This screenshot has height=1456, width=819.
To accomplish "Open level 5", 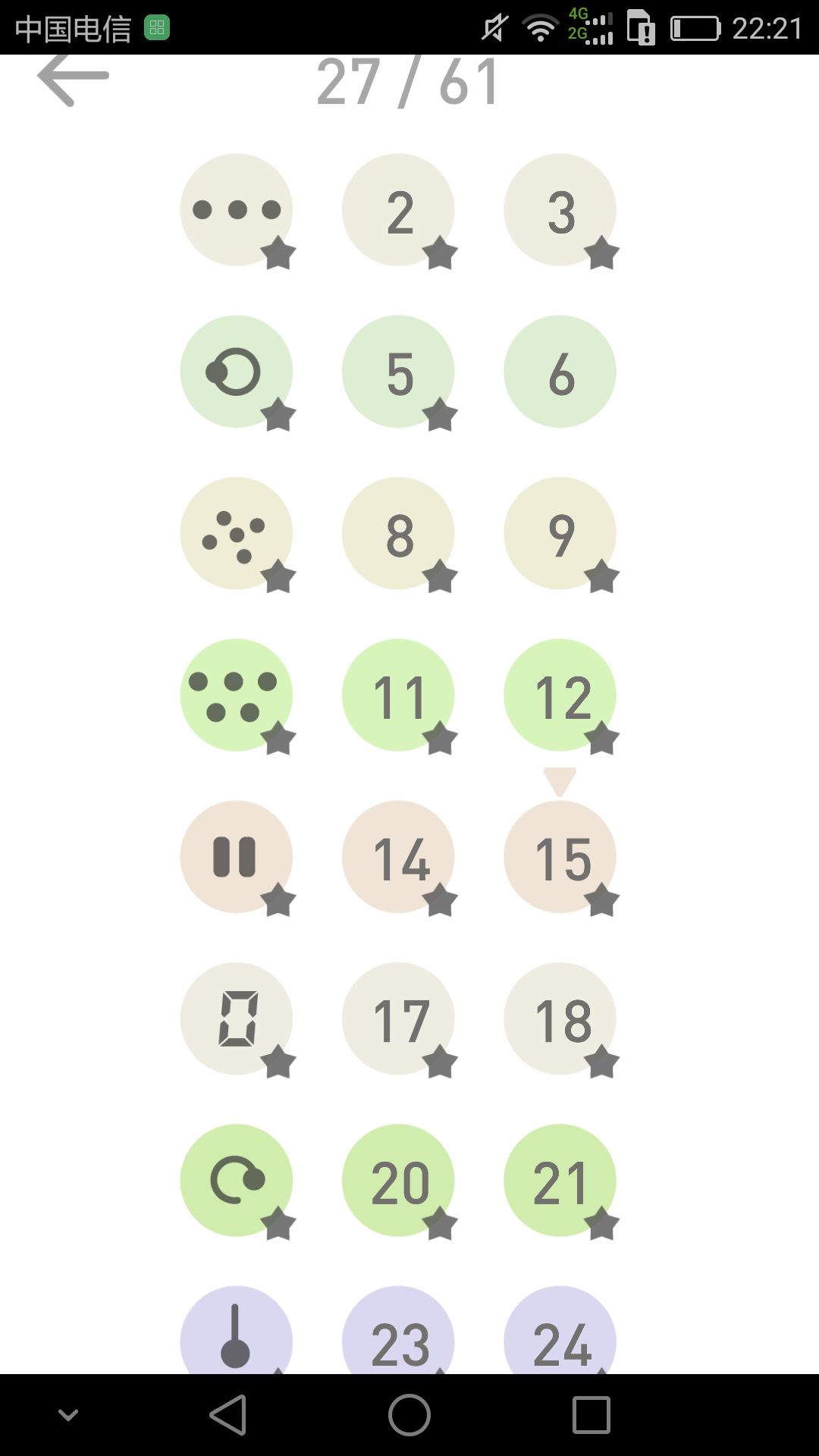I will 398,372.
